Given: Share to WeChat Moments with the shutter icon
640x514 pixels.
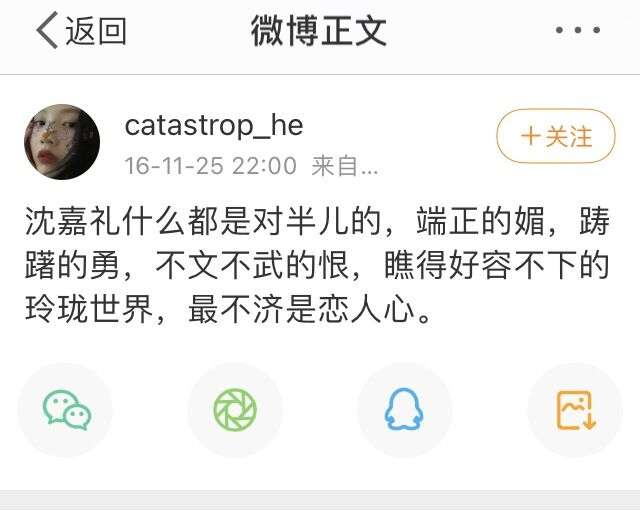Looking at the screenshot, I should click(235, 410).
